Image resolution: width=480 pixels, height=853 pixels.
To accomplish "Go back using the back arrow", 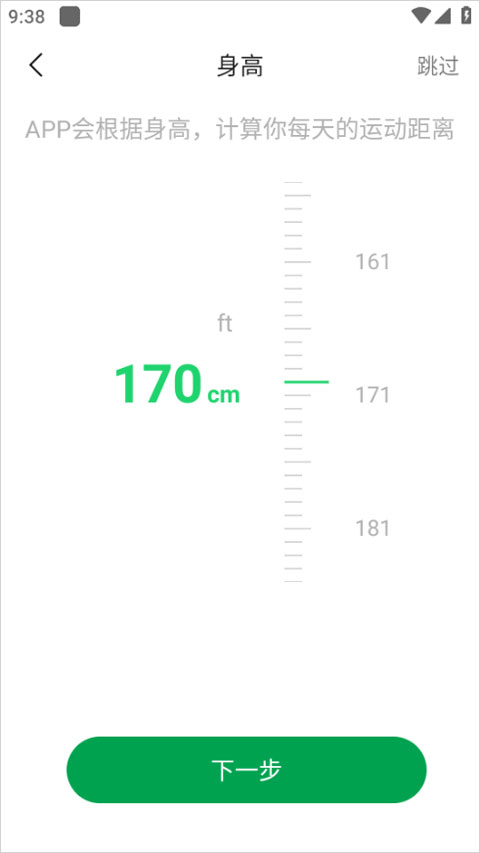I will [36, 65].
